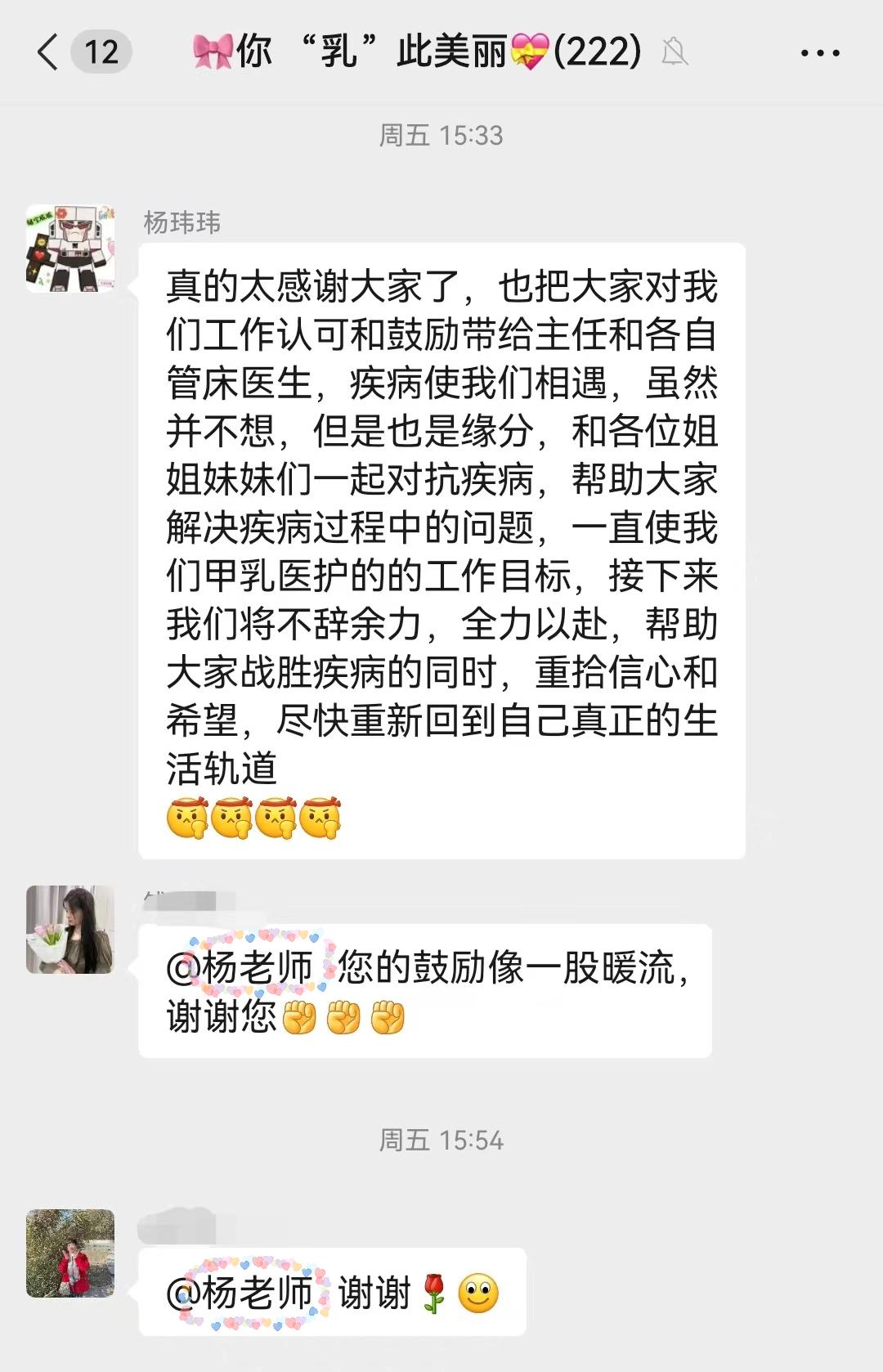The image size is (883, 1372).
Task: Open the group chat overflow menu
Action: (x=819, y=53)
